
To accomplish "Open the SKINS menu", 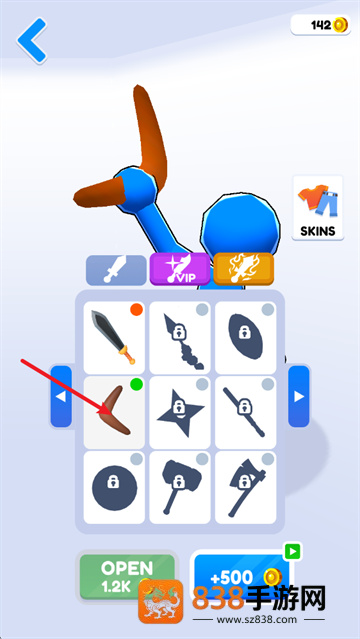I will (318, 207).
